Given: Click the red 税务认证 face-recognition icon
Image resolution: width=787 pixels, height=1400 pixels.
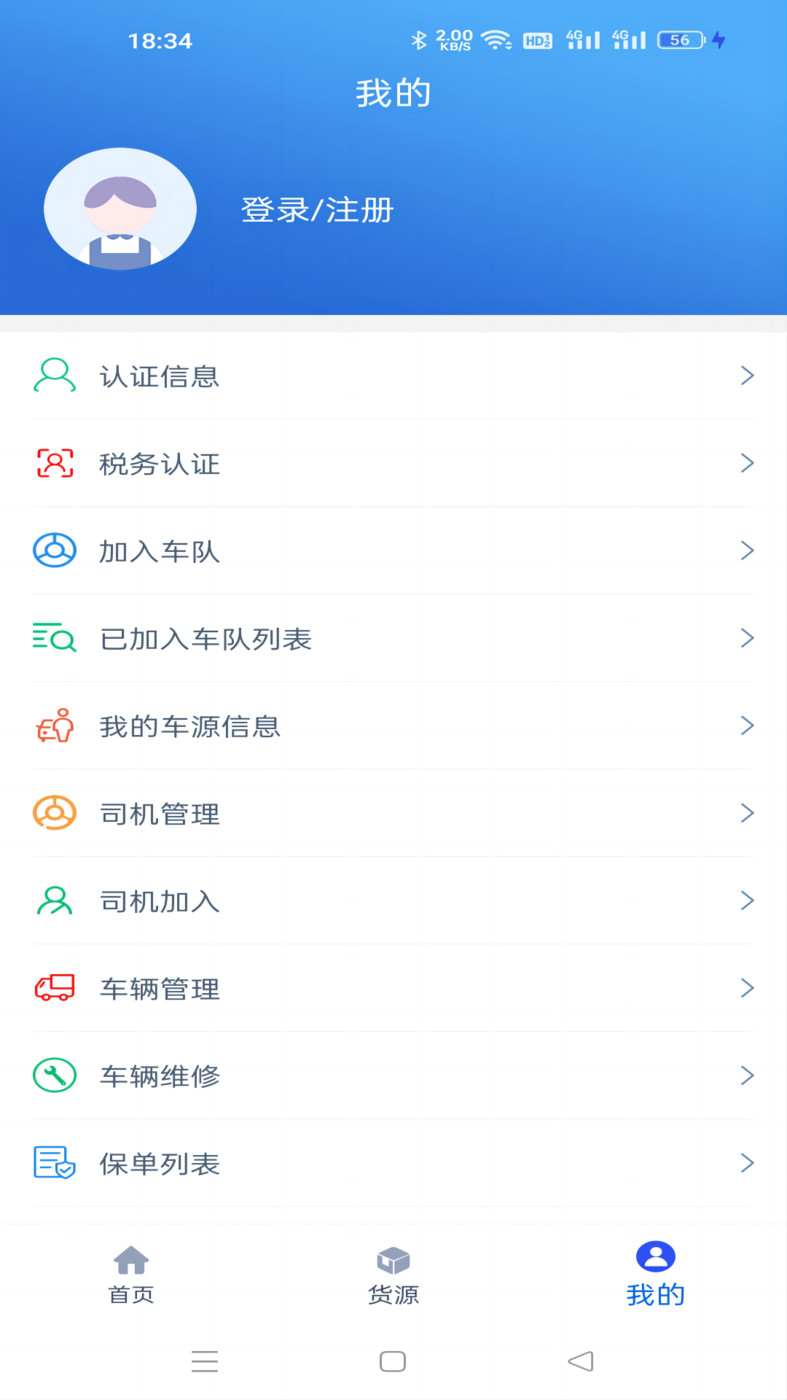Looking at the screenshot, I should tap(55, 463).
